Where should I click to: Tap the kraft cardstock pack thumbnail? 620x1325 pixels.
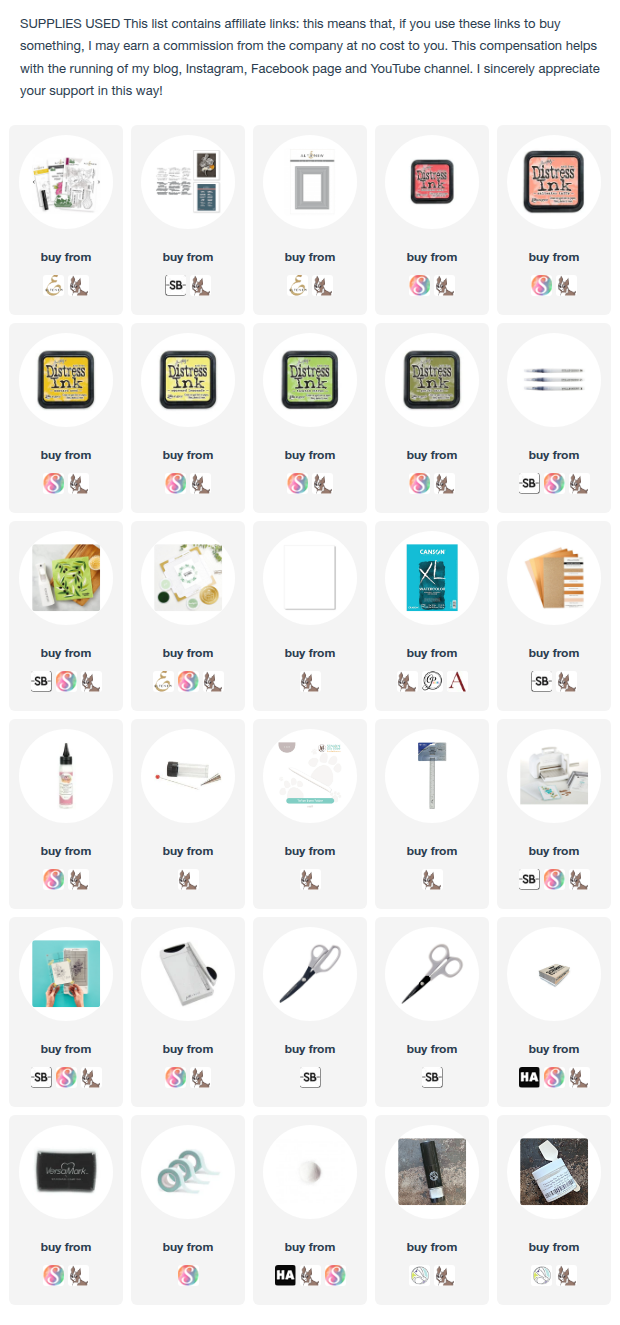point(553,577)
